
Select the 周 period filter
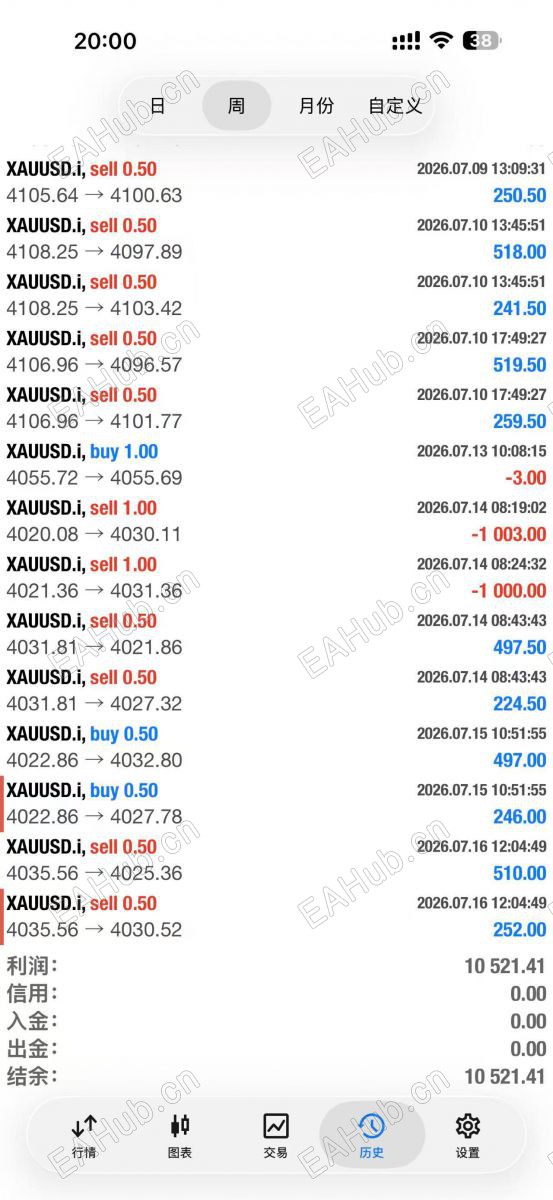pyautogui.click(x=236, y=106)
